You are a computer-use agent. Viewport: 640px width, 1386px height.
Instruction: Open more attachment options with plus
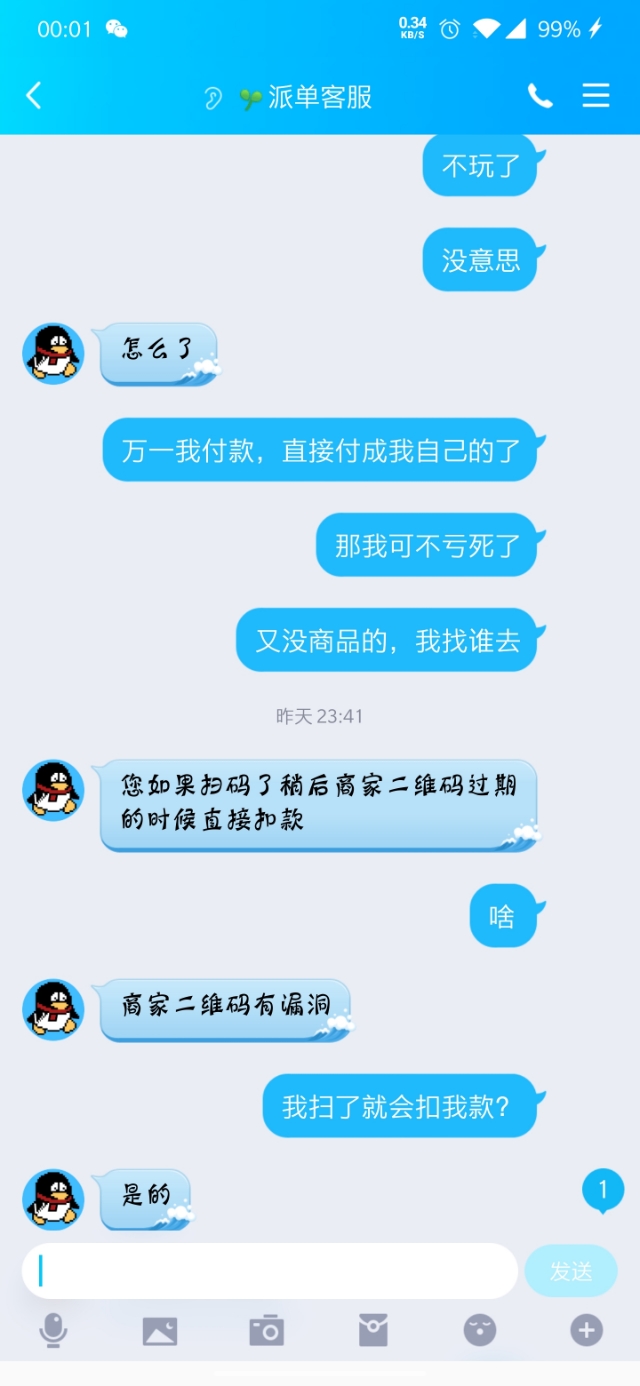click(586, 1330)
